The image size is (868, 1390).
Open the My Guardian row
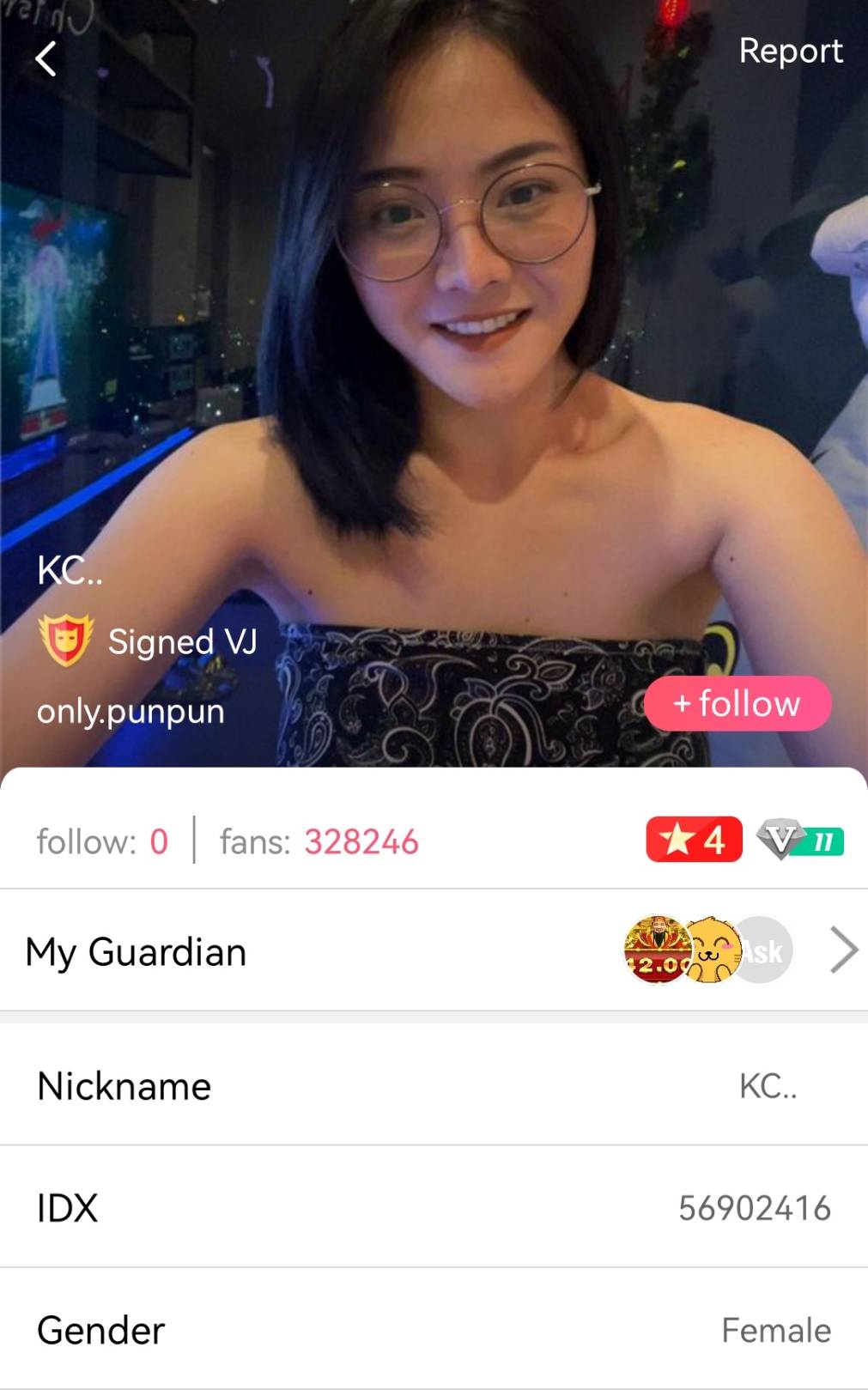(x=434, y=951)
